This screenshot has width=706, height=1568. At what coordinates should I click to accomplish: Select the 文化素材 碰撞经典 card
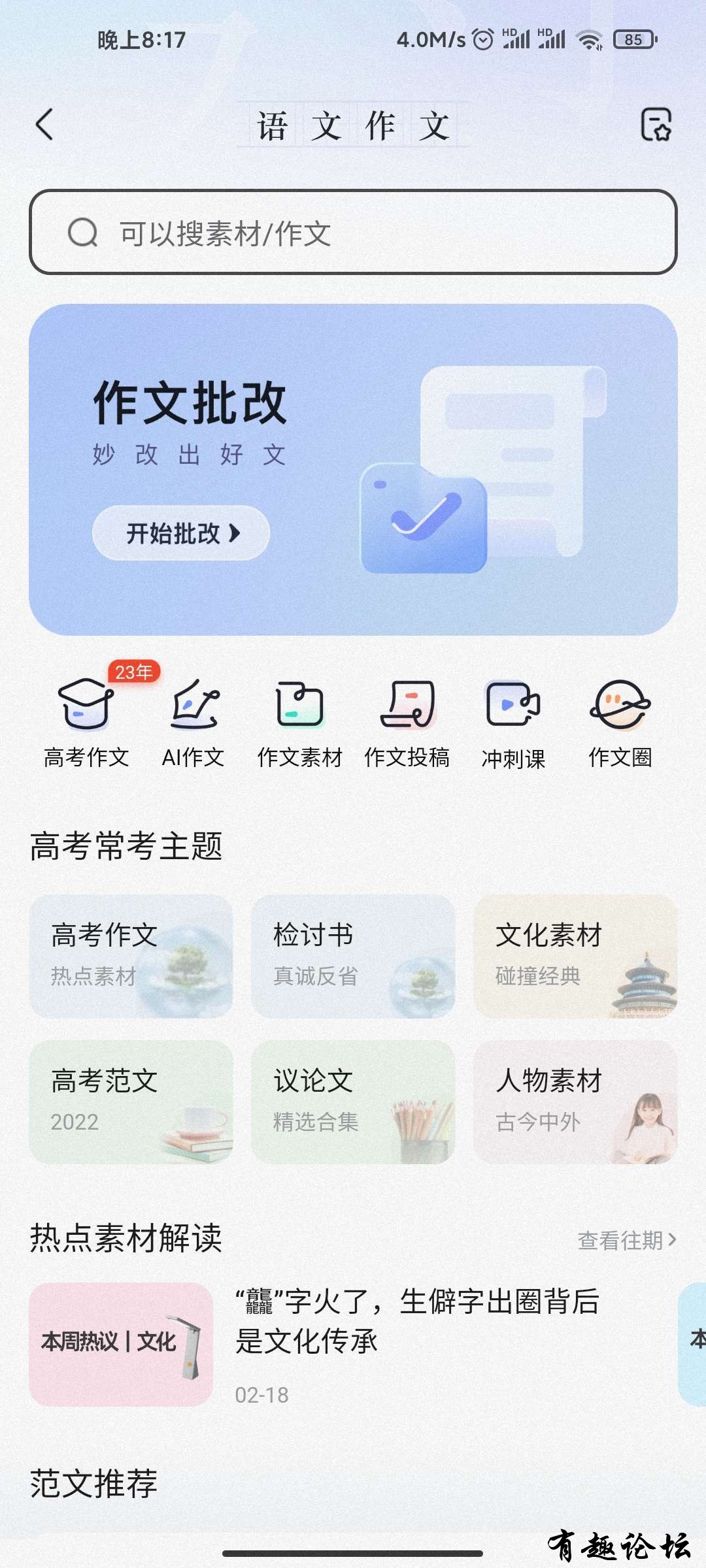pyautogui.click(x=575, y=956)
